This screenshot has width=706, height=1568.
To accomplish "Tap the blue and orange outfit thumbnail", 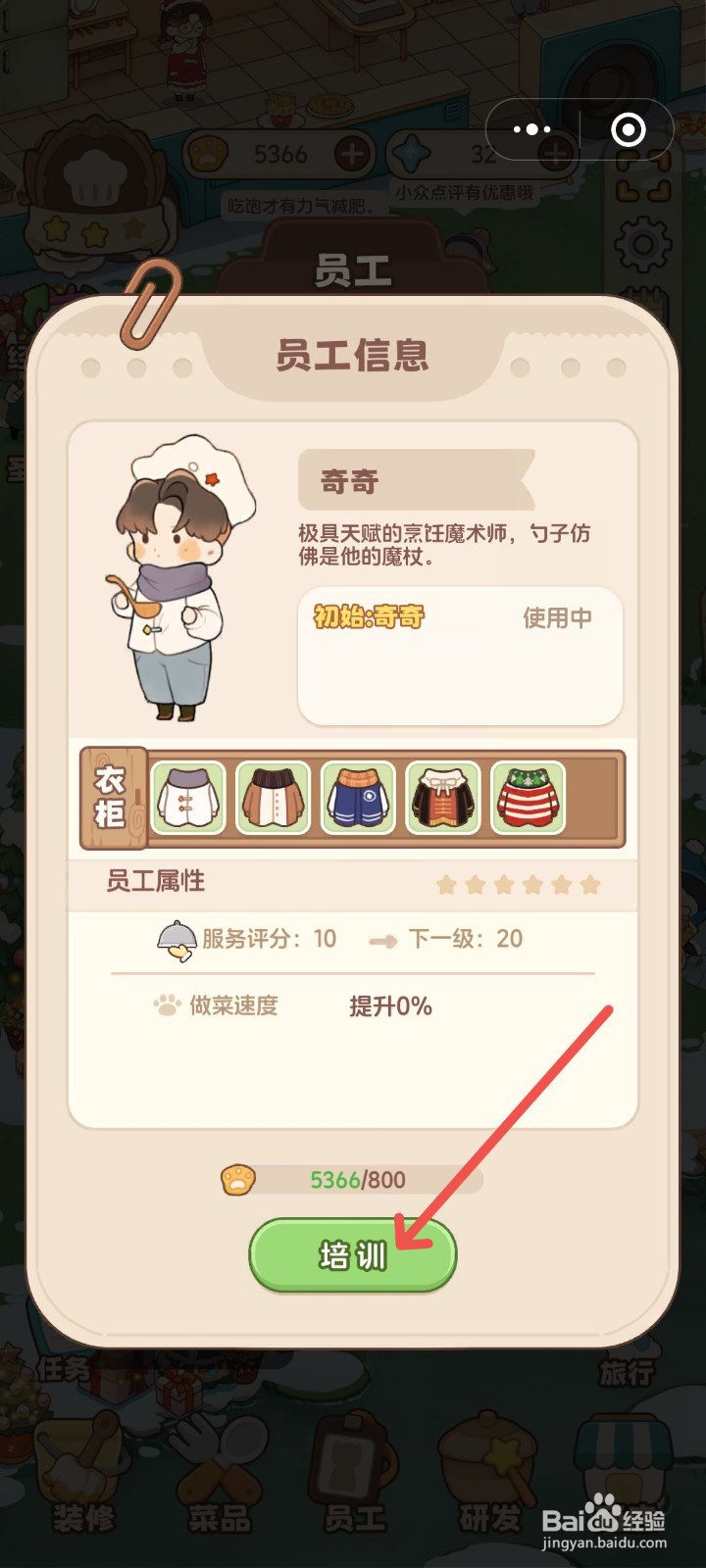I will coord(358,799).
